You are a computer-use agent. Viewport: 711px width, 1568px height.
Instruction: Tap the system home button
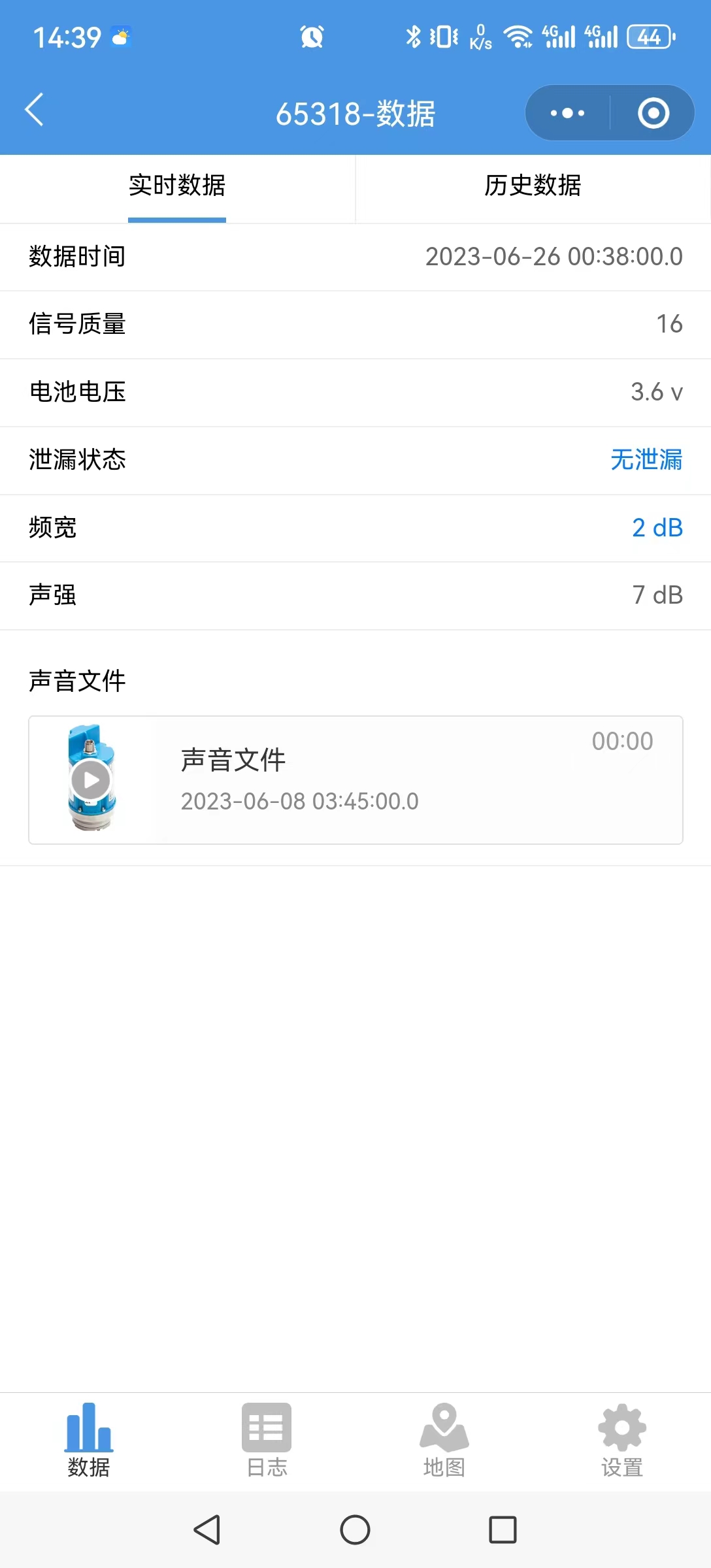pyautogui.click(x=355, y=1529)
